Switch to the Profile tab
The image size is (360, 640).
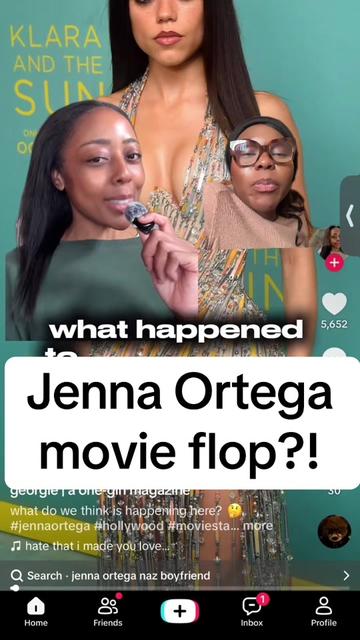tap(324, 611)
